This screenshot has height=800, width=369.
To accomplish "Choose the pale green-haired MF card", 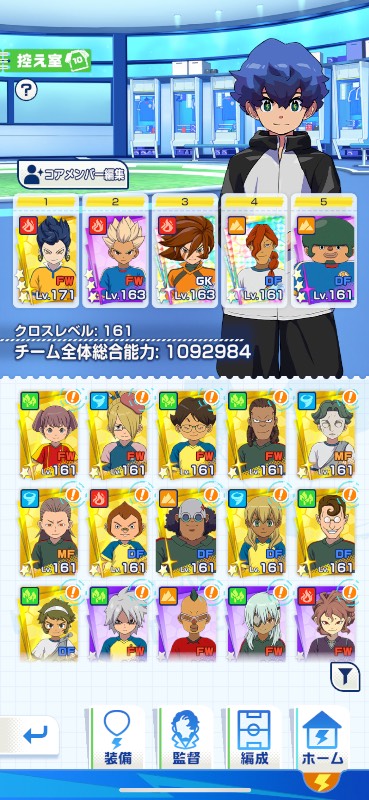I will [x=326, y=435].
